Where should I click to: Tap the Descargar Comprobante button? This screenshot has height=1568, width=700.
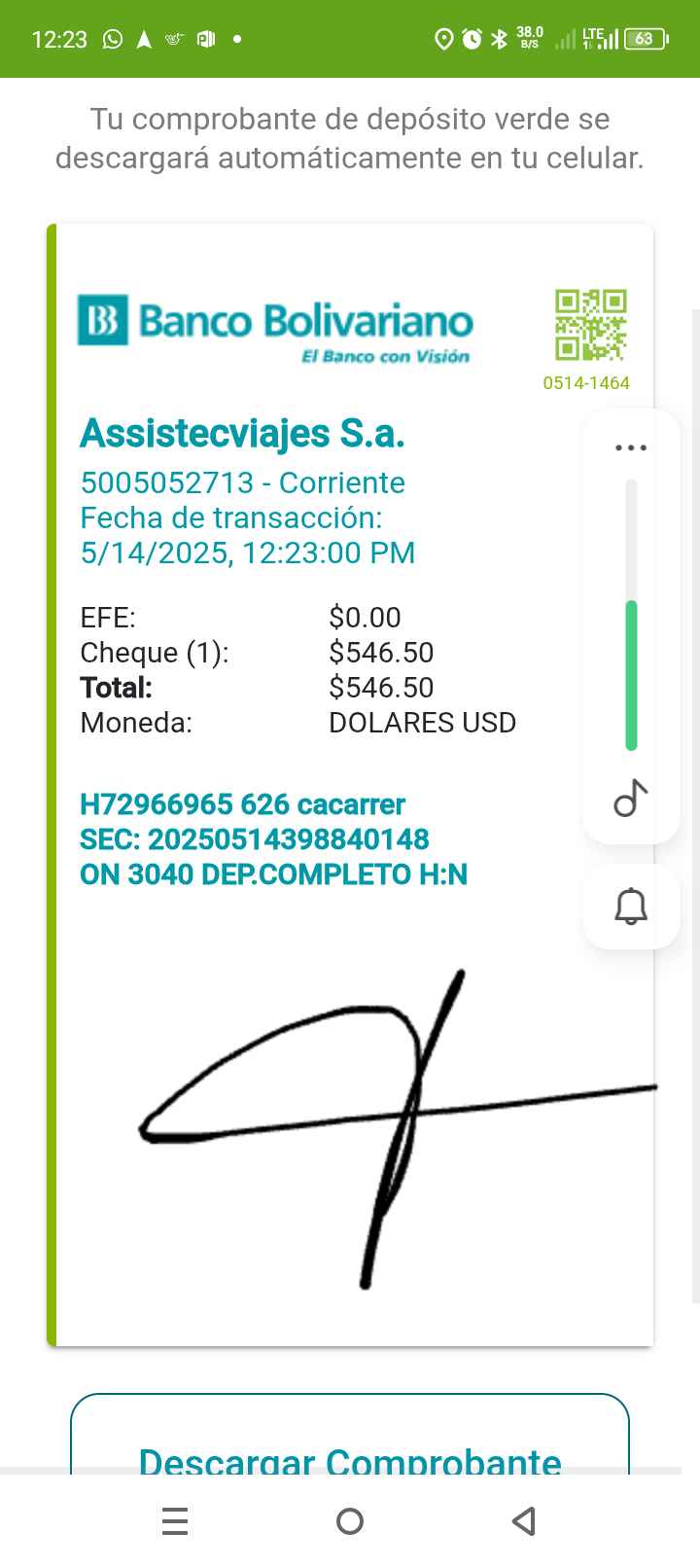click(x=350, y=1449)
